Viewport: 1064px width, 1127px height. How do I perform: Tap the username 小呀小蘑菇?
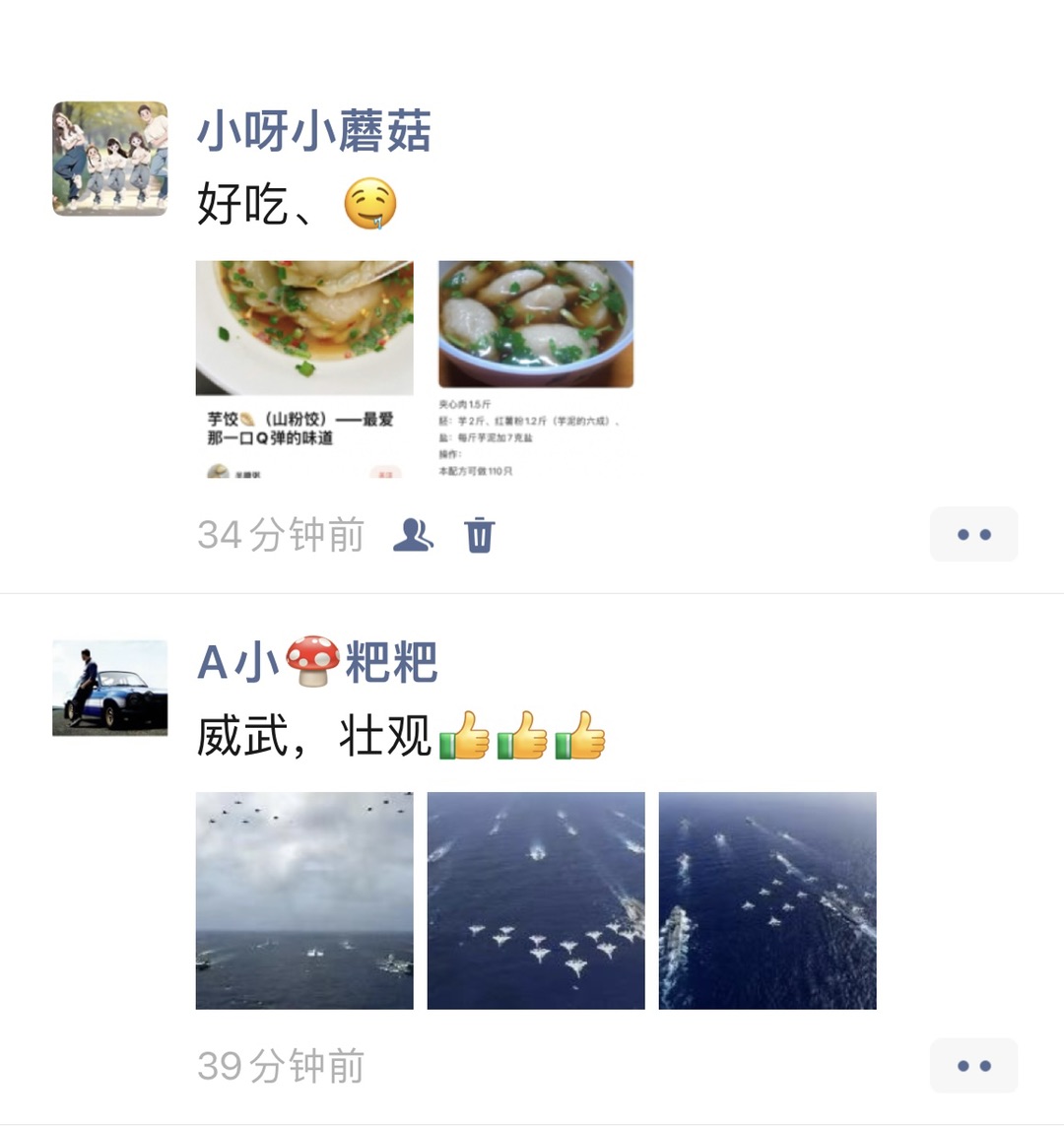coord(313,131)
